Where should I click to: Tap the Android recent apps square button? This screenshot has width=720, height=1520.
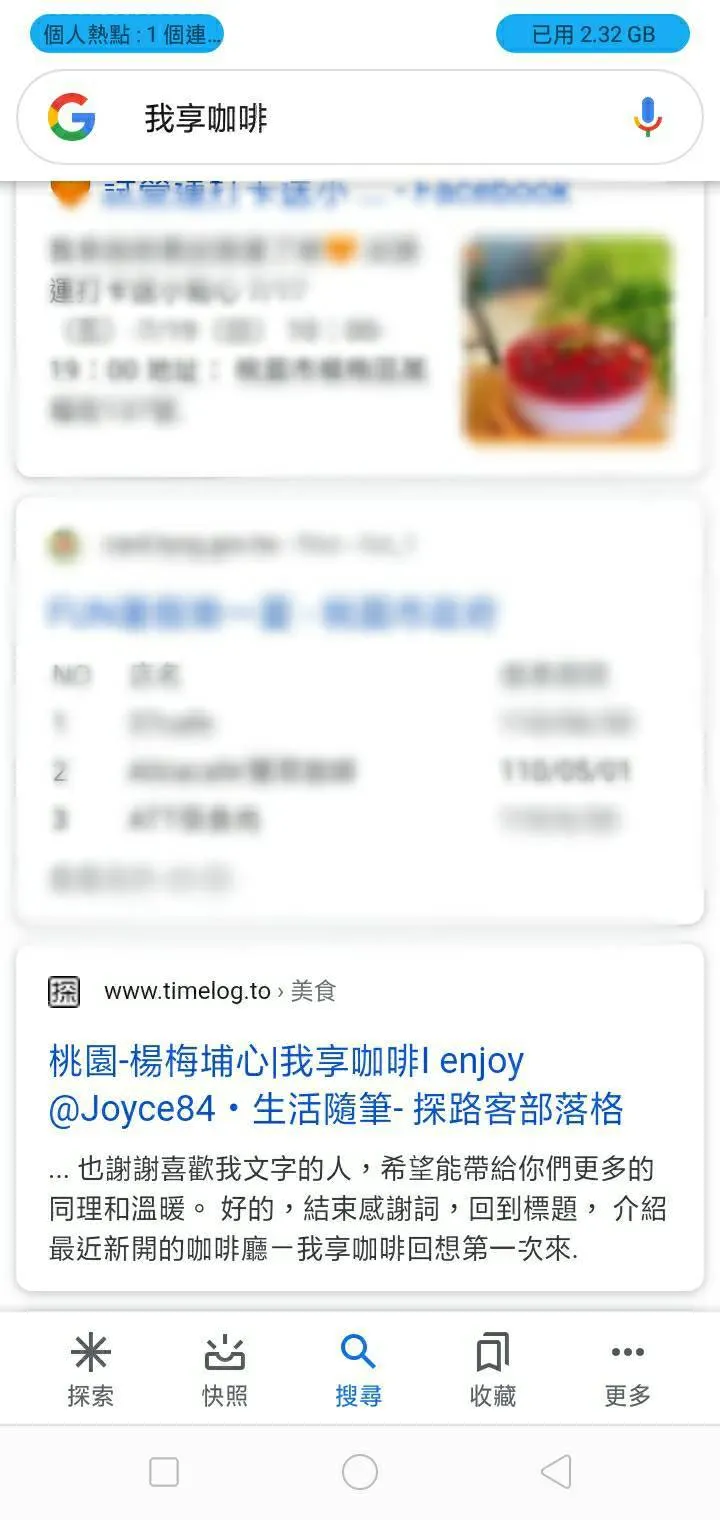163,1472
